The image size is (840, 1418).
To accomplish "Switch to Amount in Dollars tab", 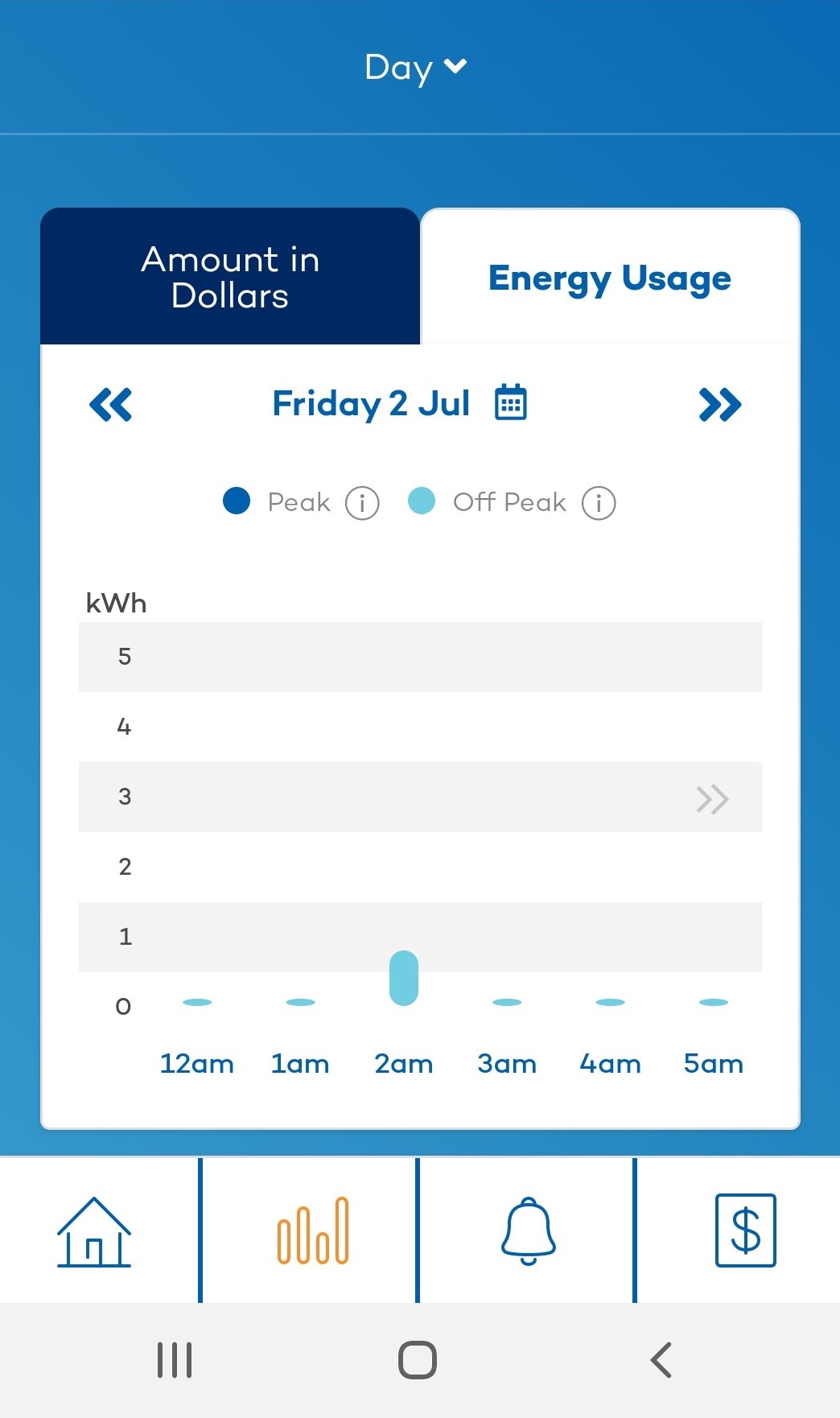I will click(x=230, y=277).
